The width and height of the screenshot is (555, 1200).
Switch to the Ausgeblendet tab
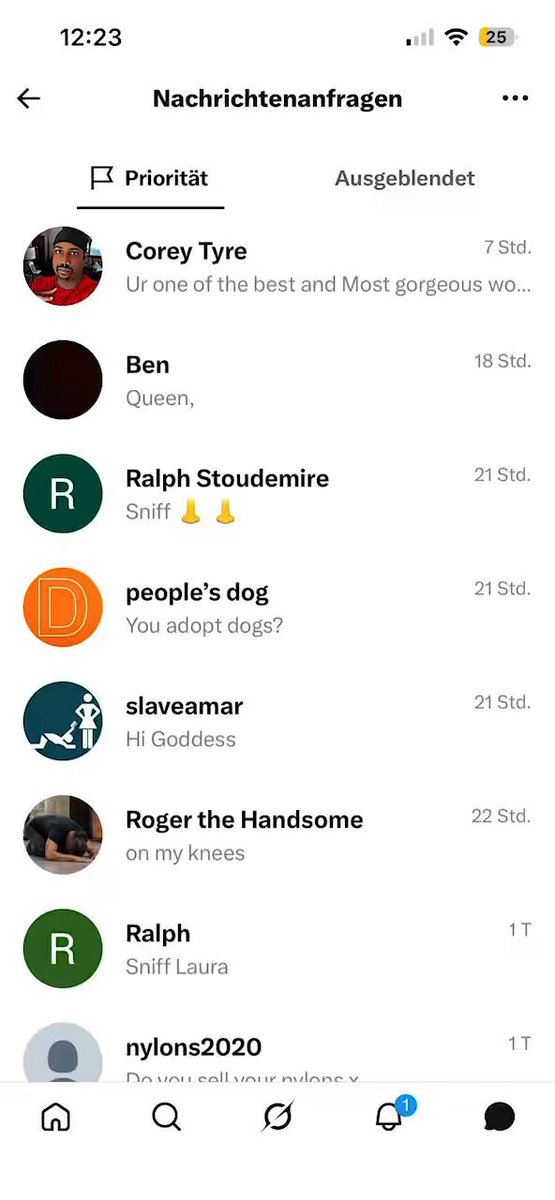(405, 179)
